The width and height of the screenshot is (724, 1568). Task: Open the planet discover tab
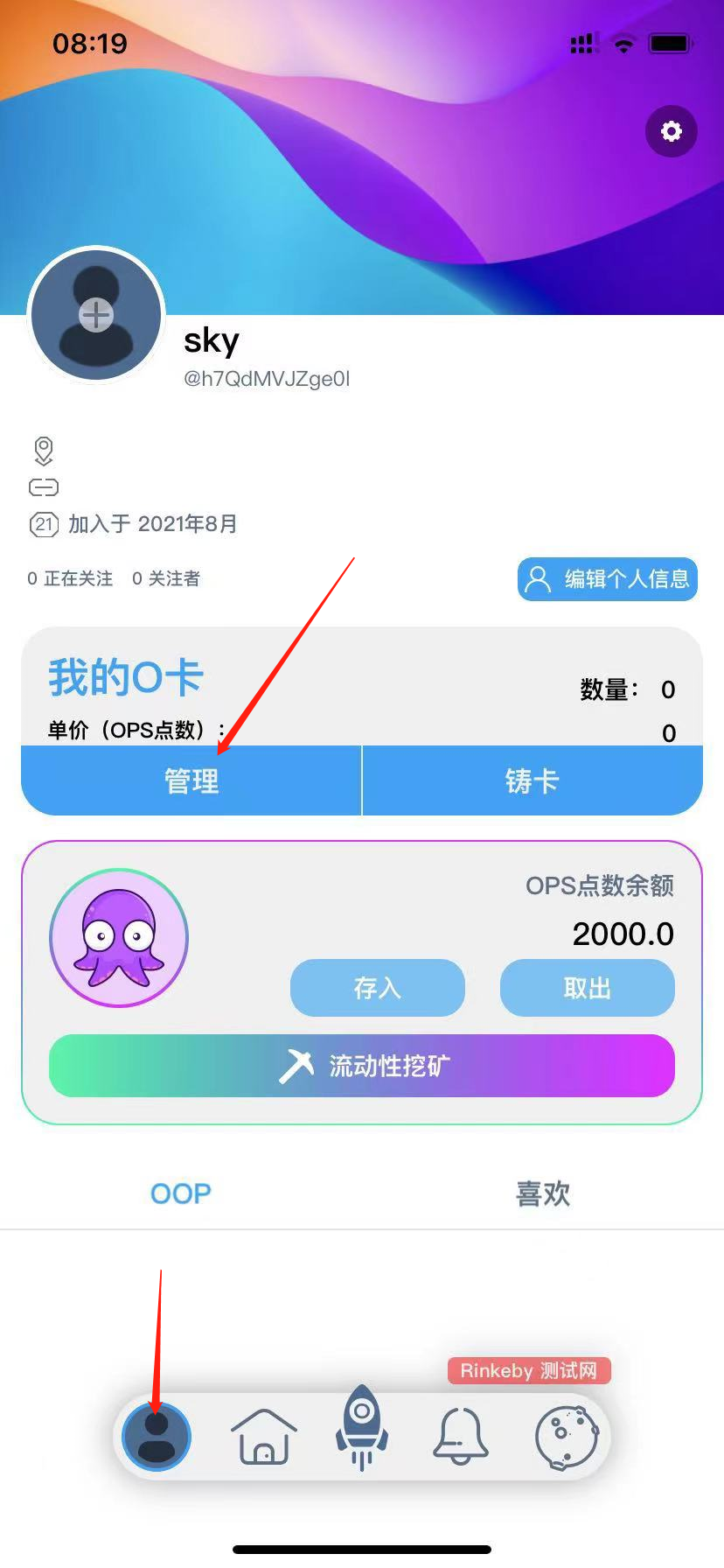pos(566,1436)
